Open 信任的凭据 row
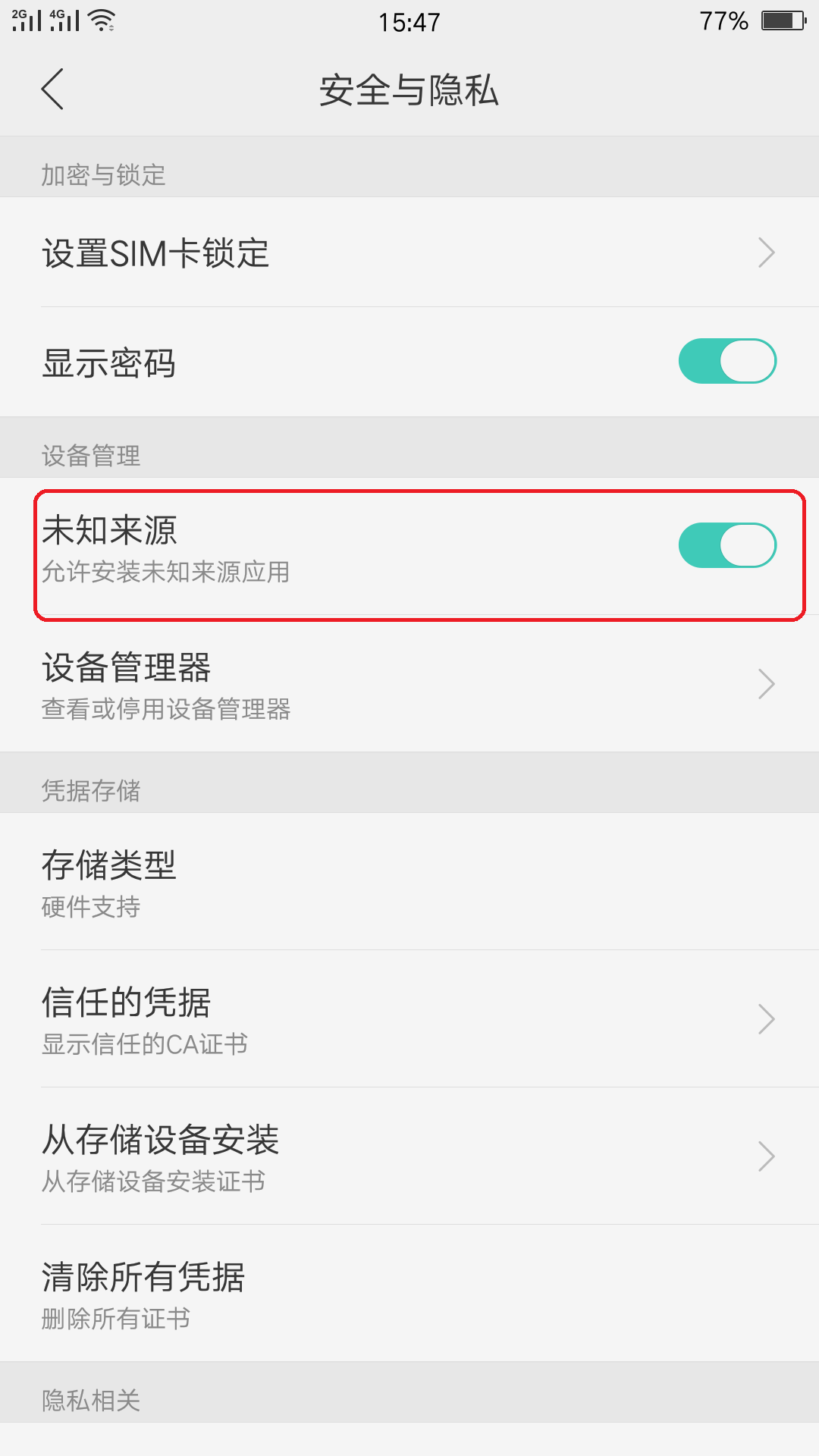 (409, 1018)
